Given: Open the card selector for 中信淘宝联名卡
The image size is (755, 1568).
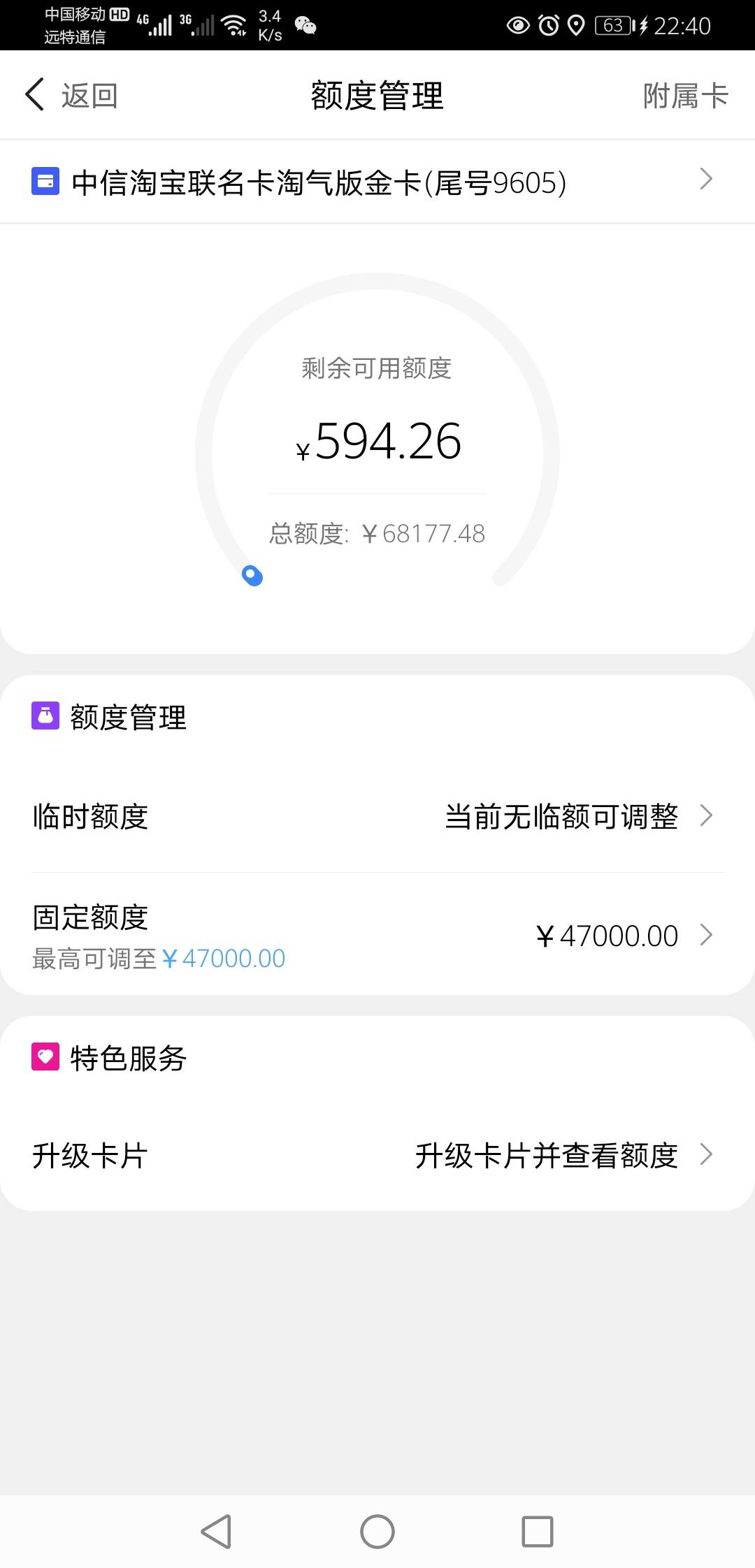Looking at the screenshot, I should (377, 182).
